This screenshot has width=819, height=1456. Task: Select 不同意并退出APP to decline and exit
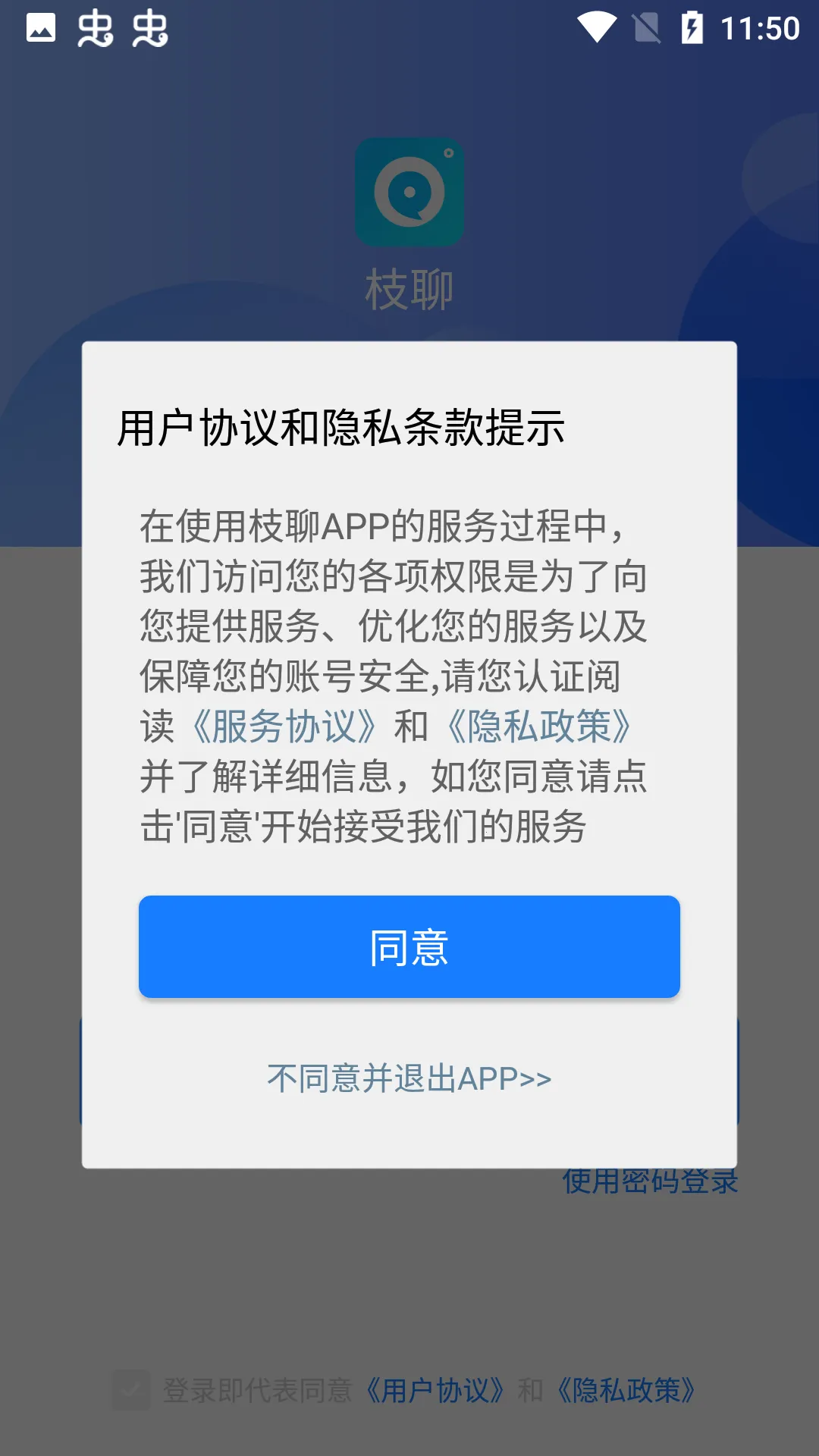pyautogui.click(x=409, y=1078)
